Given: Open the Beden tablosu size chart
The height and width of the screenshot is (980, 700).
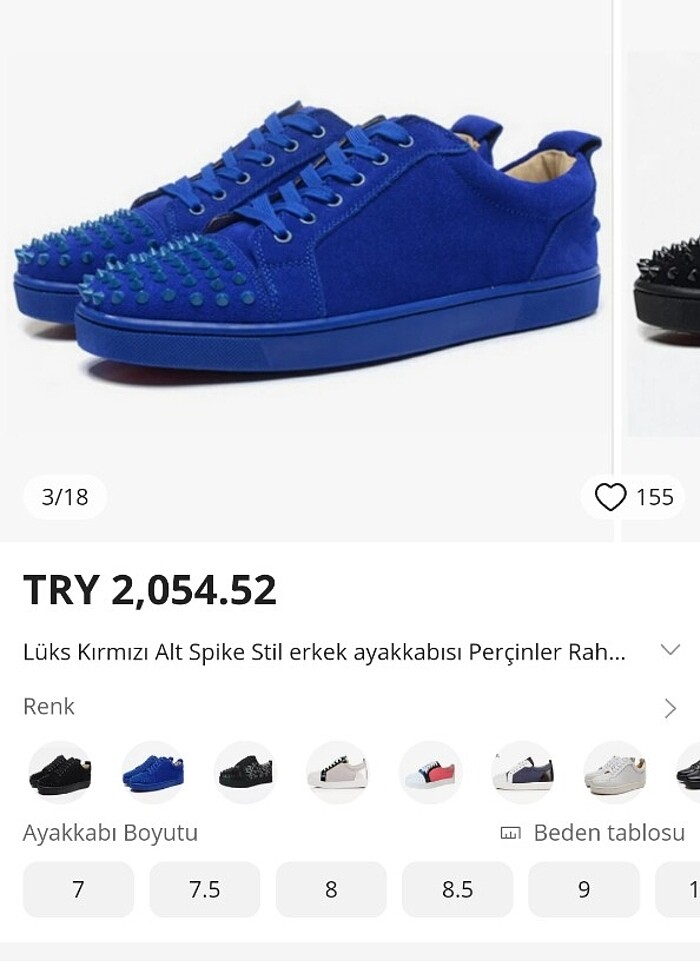Looking at the screenshot, I should pos(593,833).
